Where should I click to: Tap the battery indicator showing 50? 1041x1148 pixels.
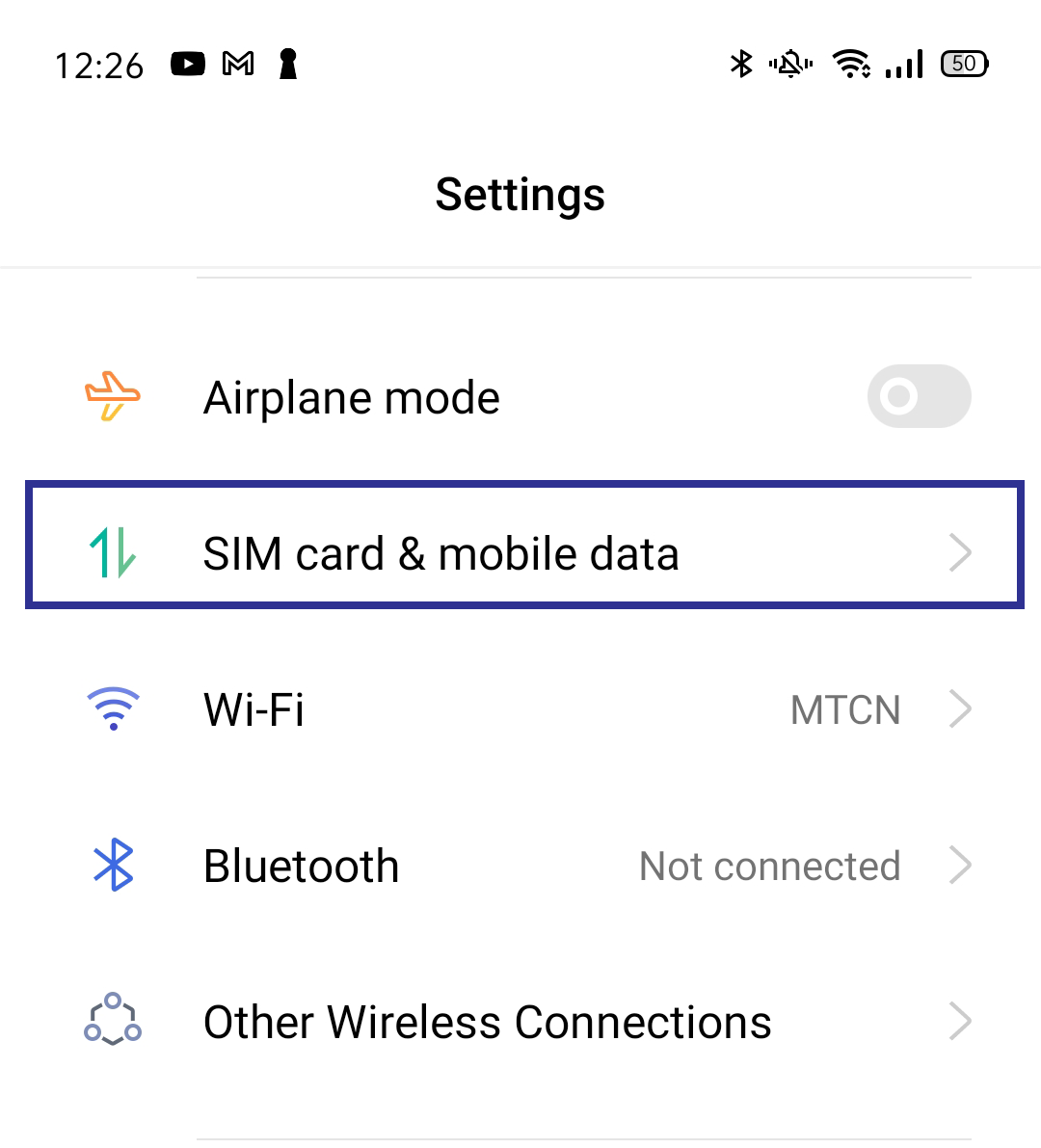pyautogui.click(x=964, y=64)
